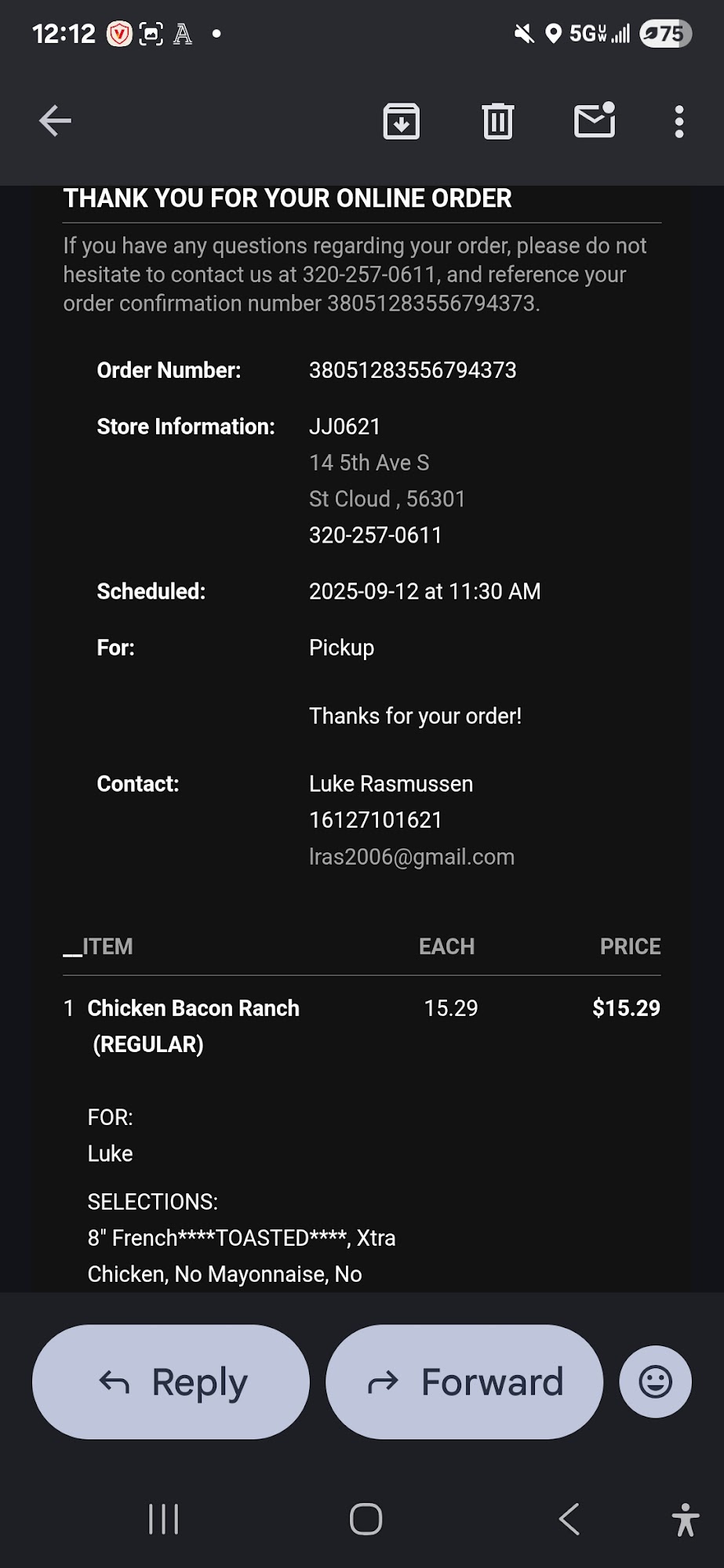This screenshot has width=724, height=1568.
Task: Add an emoji reaction
Action: tap(655, 1381)
